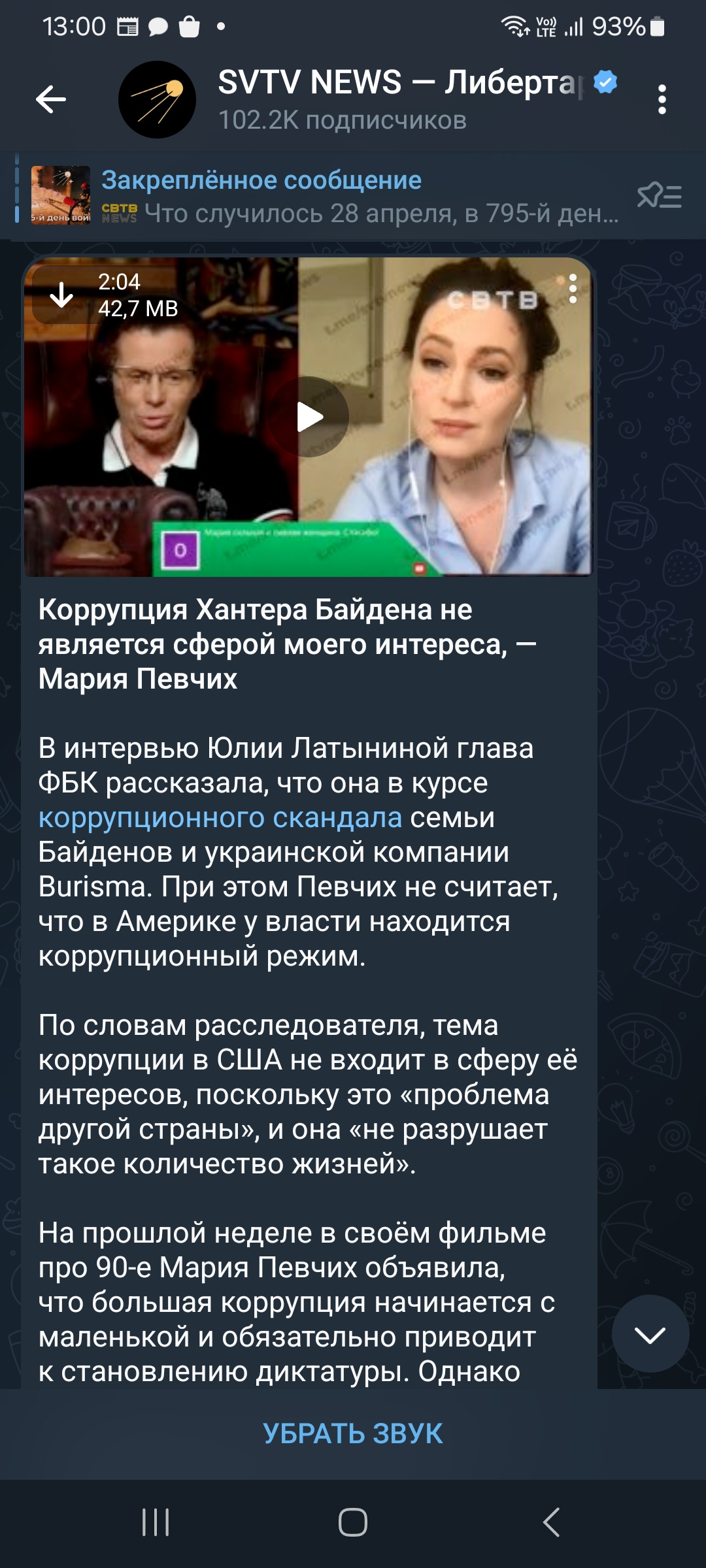The height and width of the screenshot is (1568, 706).
Task: Go to the system home screen
Action: [353, 1522]
